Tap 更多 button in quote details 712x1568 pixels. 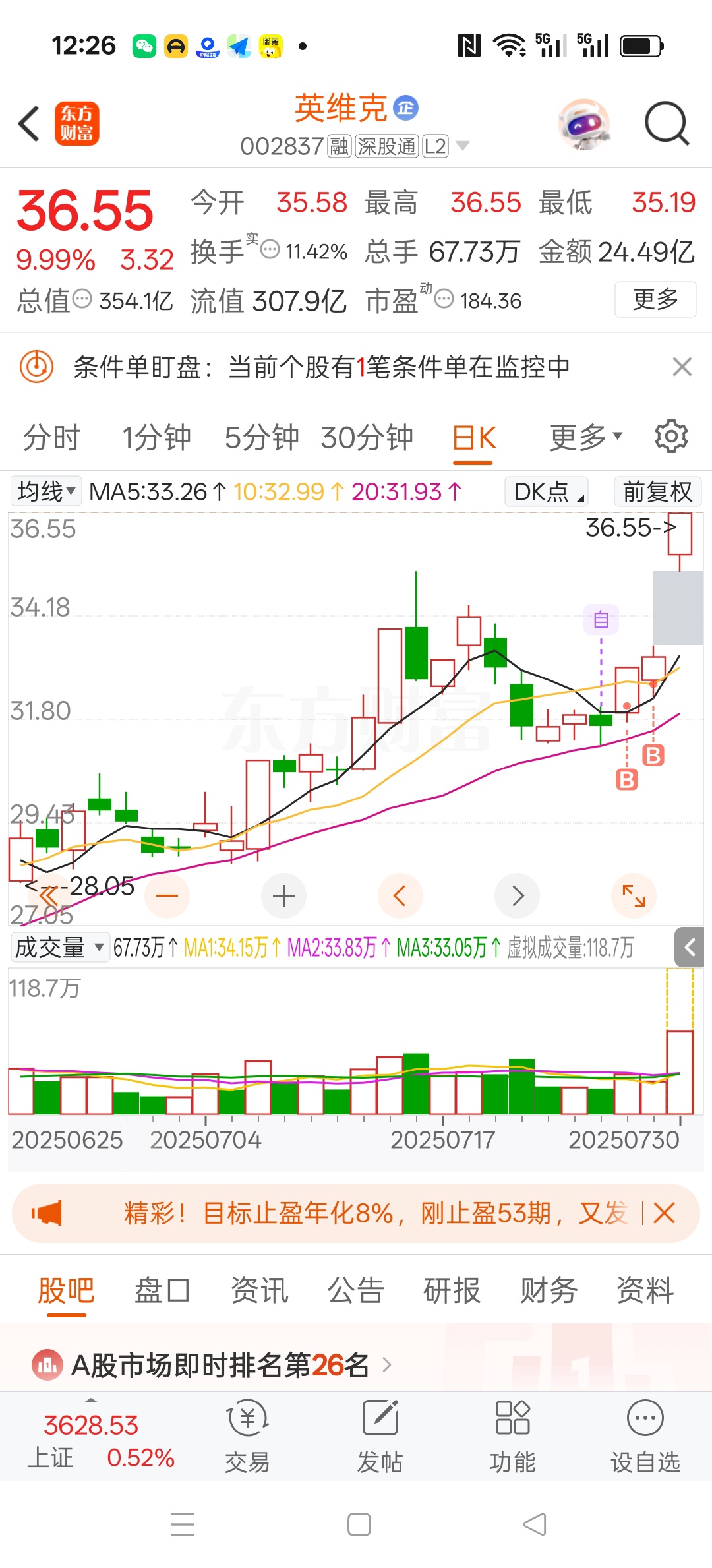(655, 299)
